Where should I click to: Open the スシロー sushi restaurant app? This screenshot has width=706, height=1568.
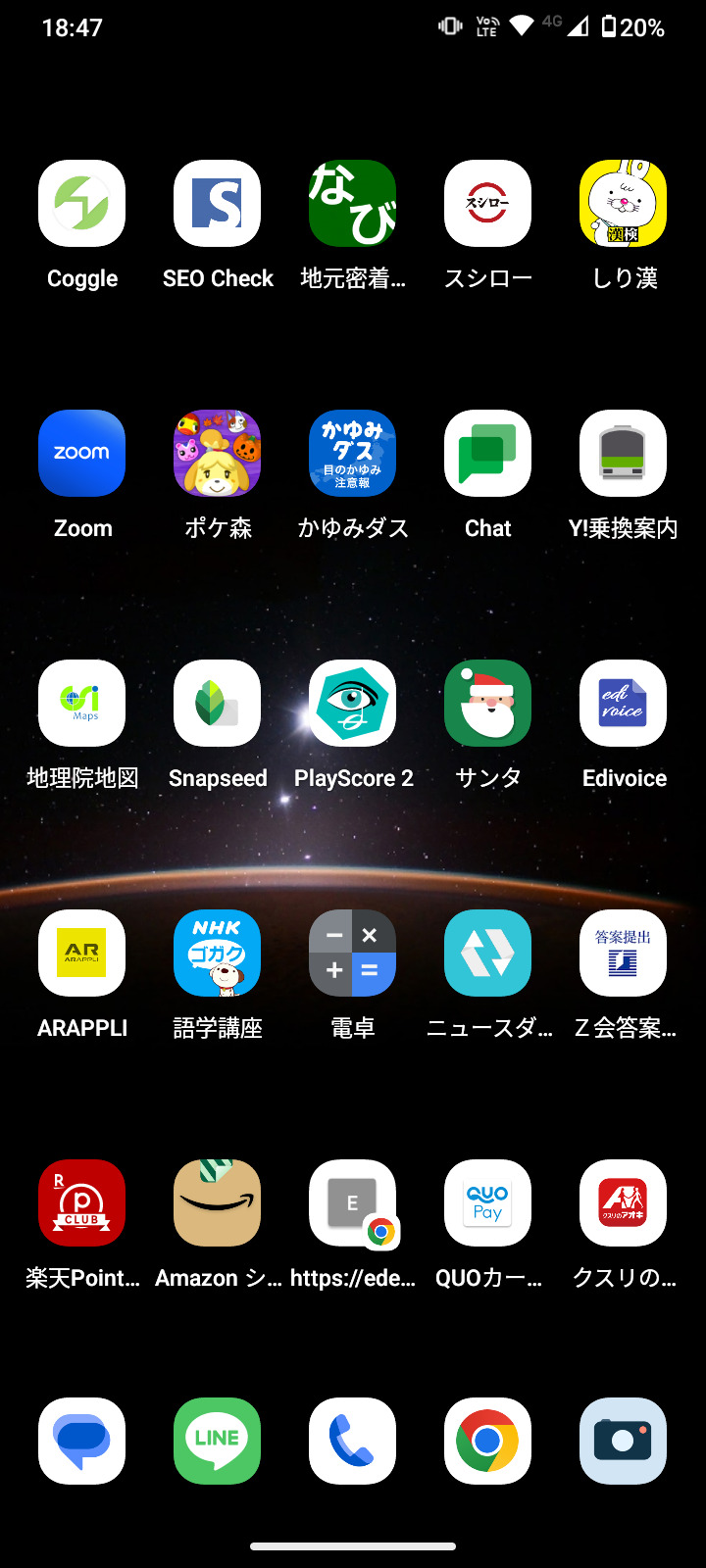click(487, 203)
